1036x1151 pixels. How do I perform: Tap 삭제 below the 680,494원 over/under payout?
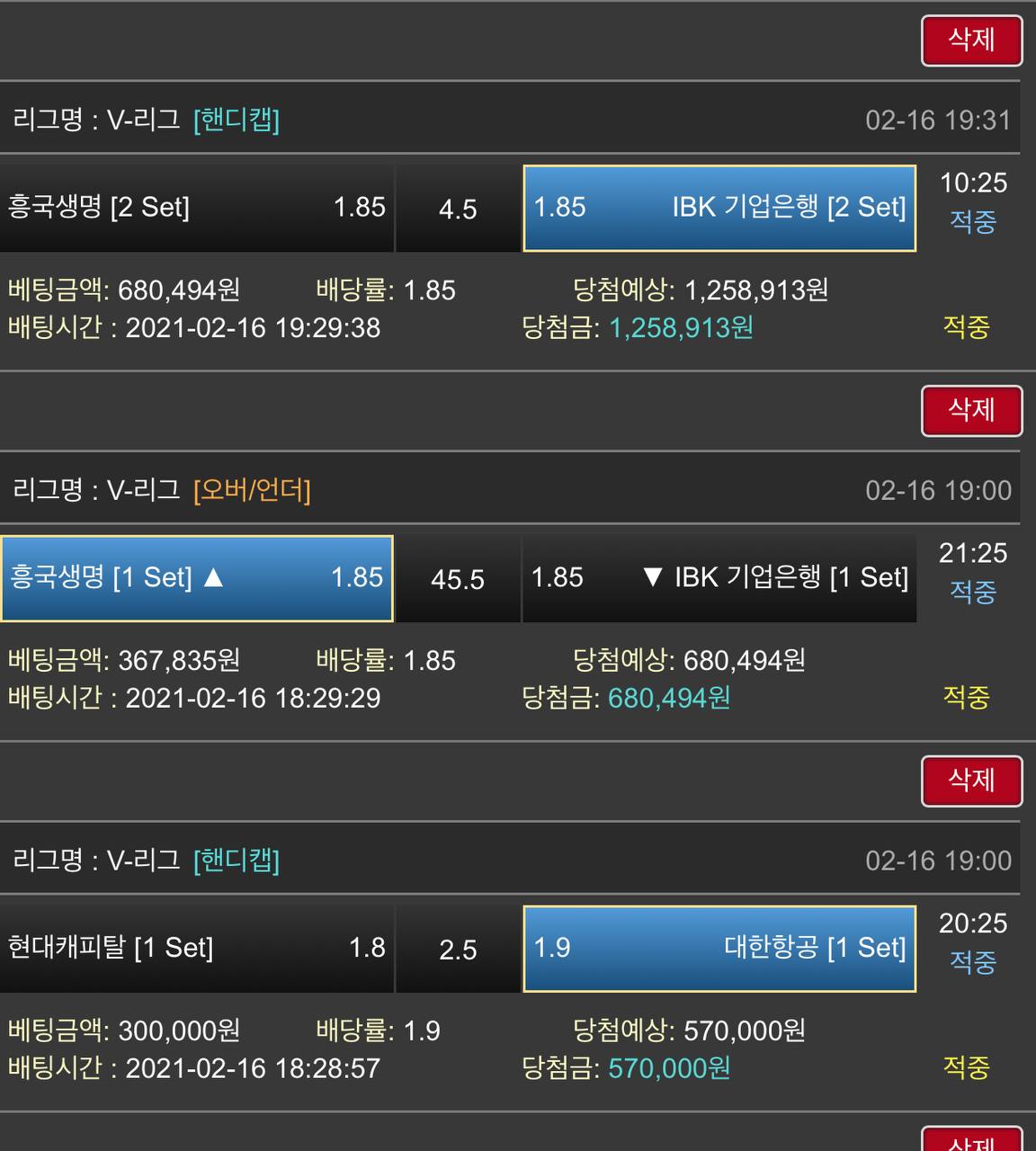[971, 781]
